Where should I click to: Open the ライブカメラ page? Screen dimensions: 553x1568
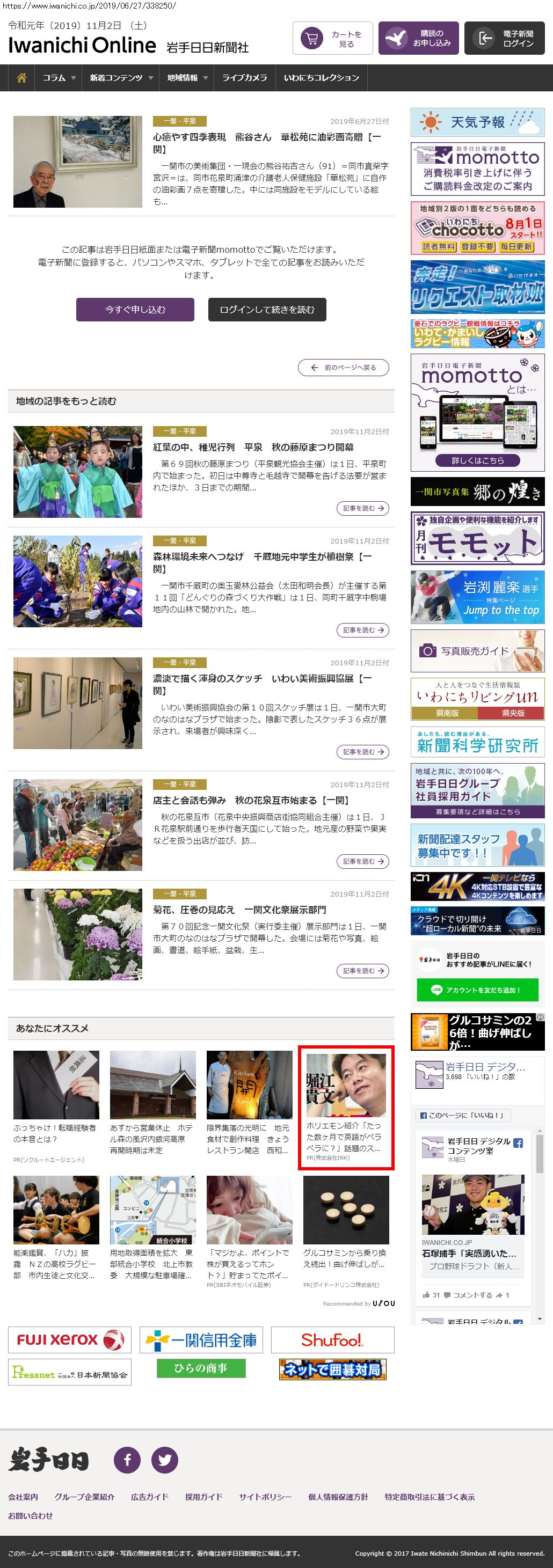coord(244,78)
